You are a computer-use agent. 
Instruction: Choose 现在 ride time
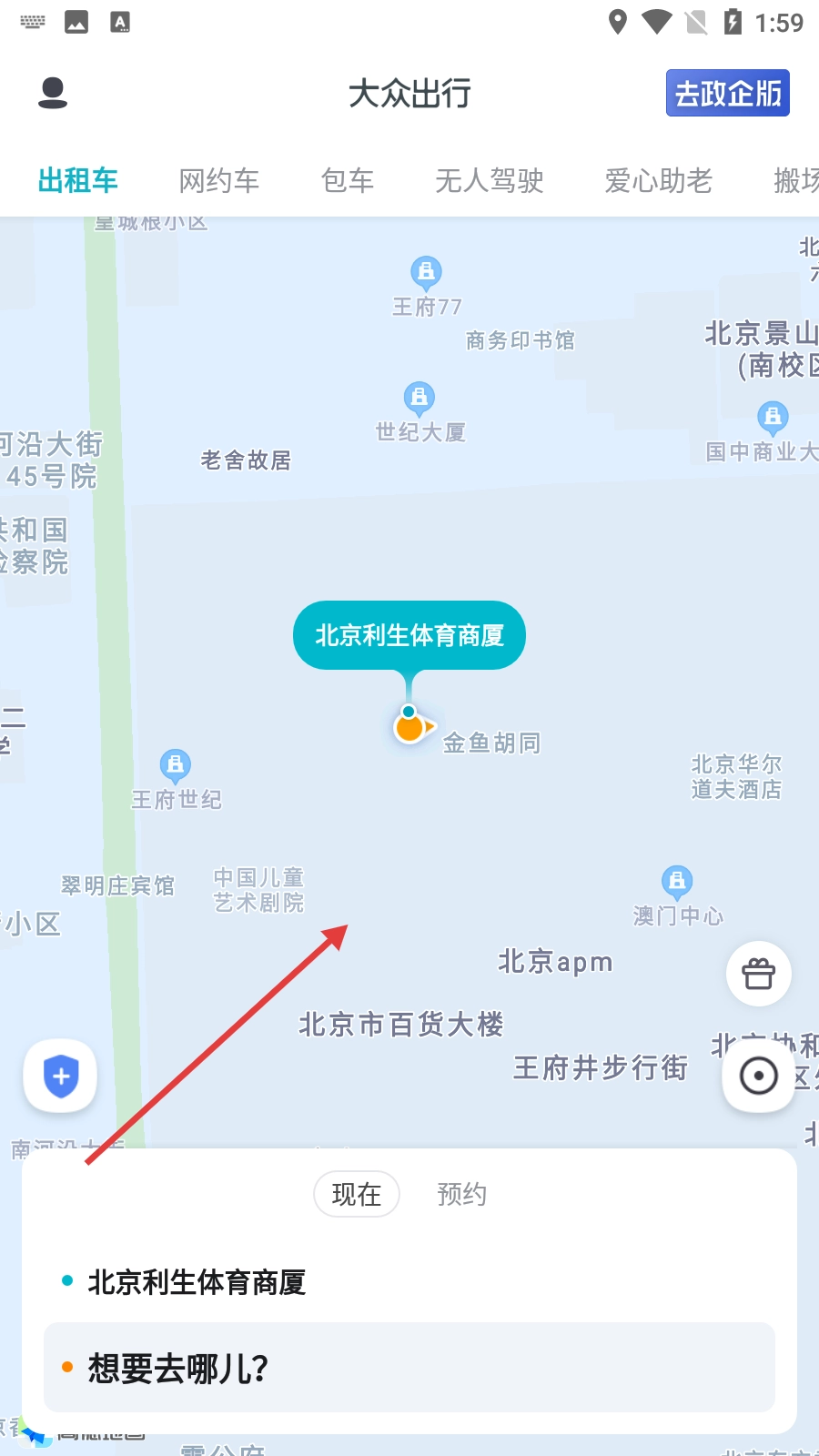point(357,1194)
